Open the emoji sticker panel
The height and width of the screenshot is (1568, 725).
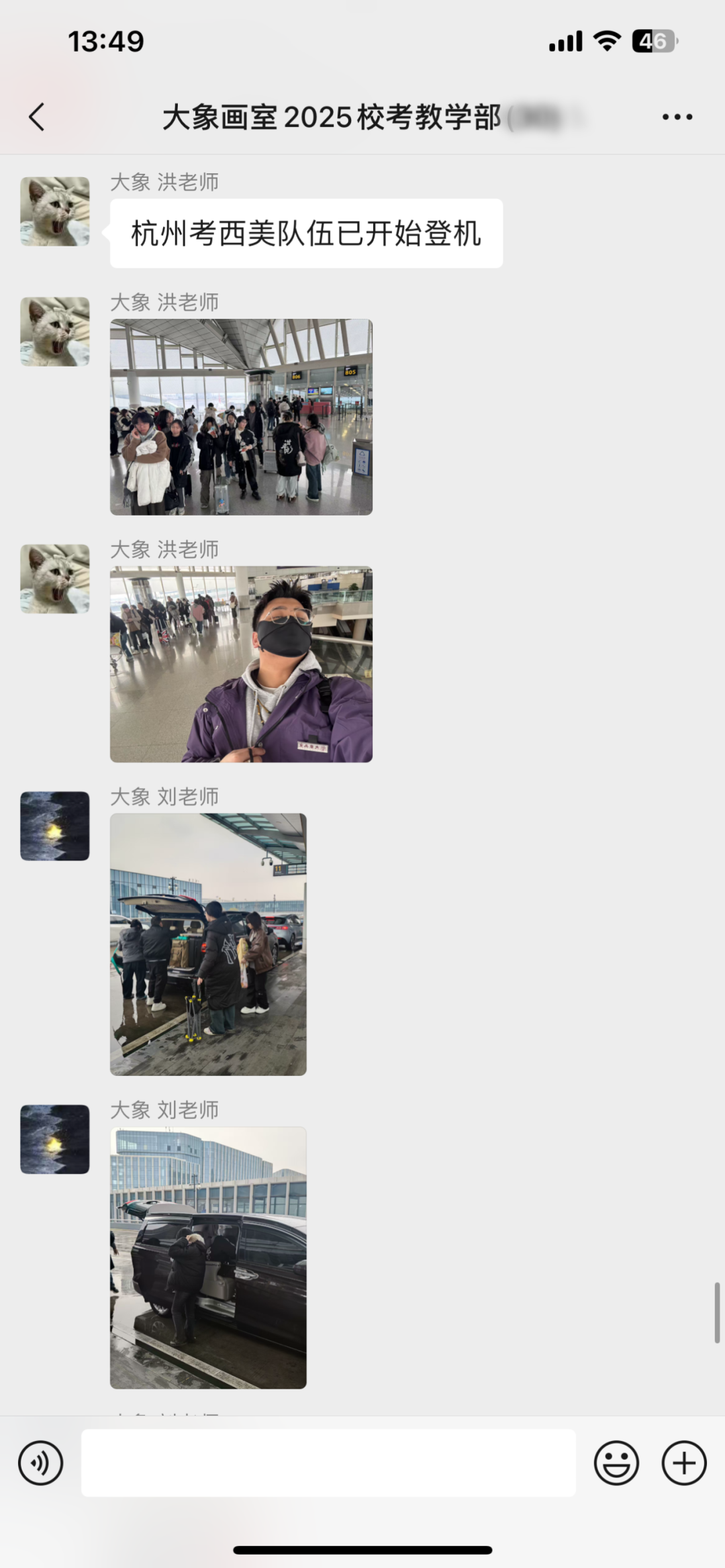point(616,1463)
